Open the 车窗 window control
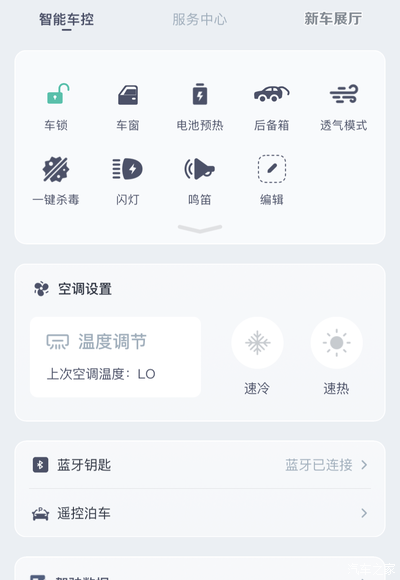 pyautogui.click(x=128, y=95)
